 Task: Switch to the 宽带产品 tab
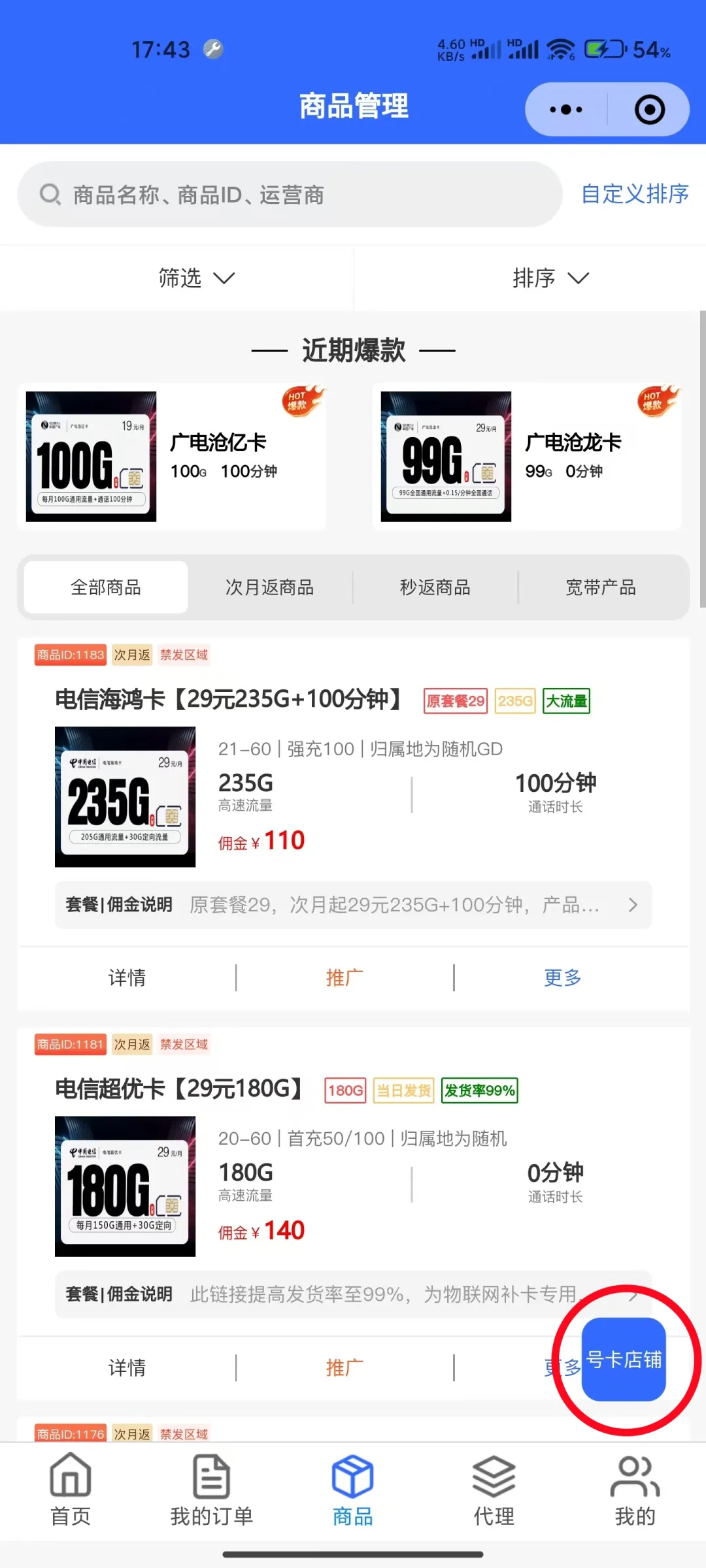601,587
